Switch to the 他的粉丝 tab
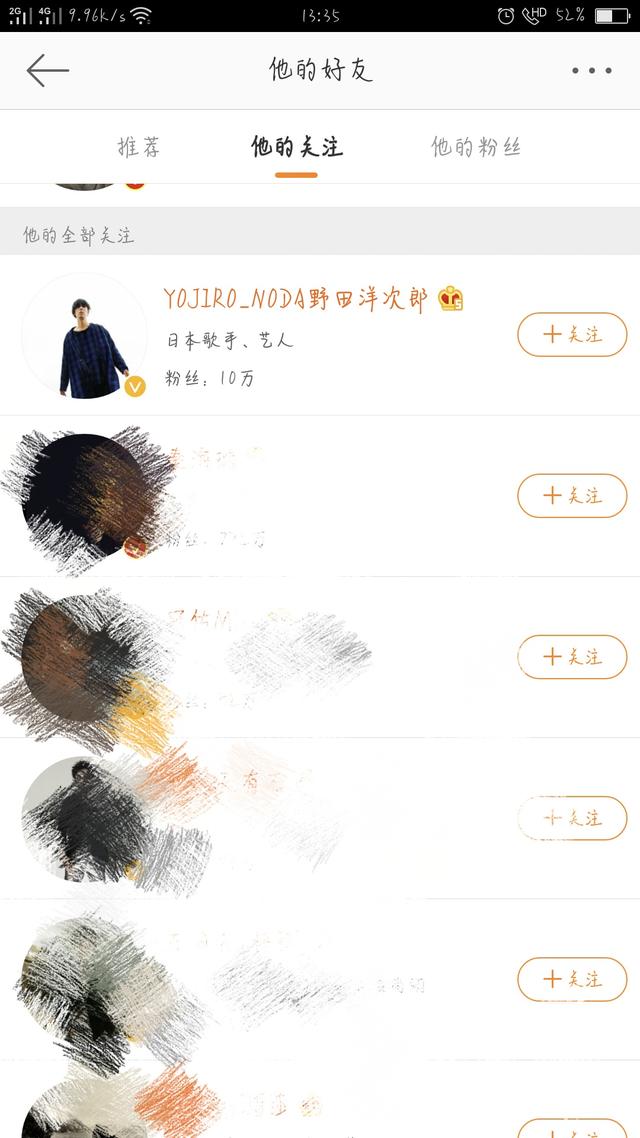This screenshot has height=1138, width=640. click(x=476, y=147)
